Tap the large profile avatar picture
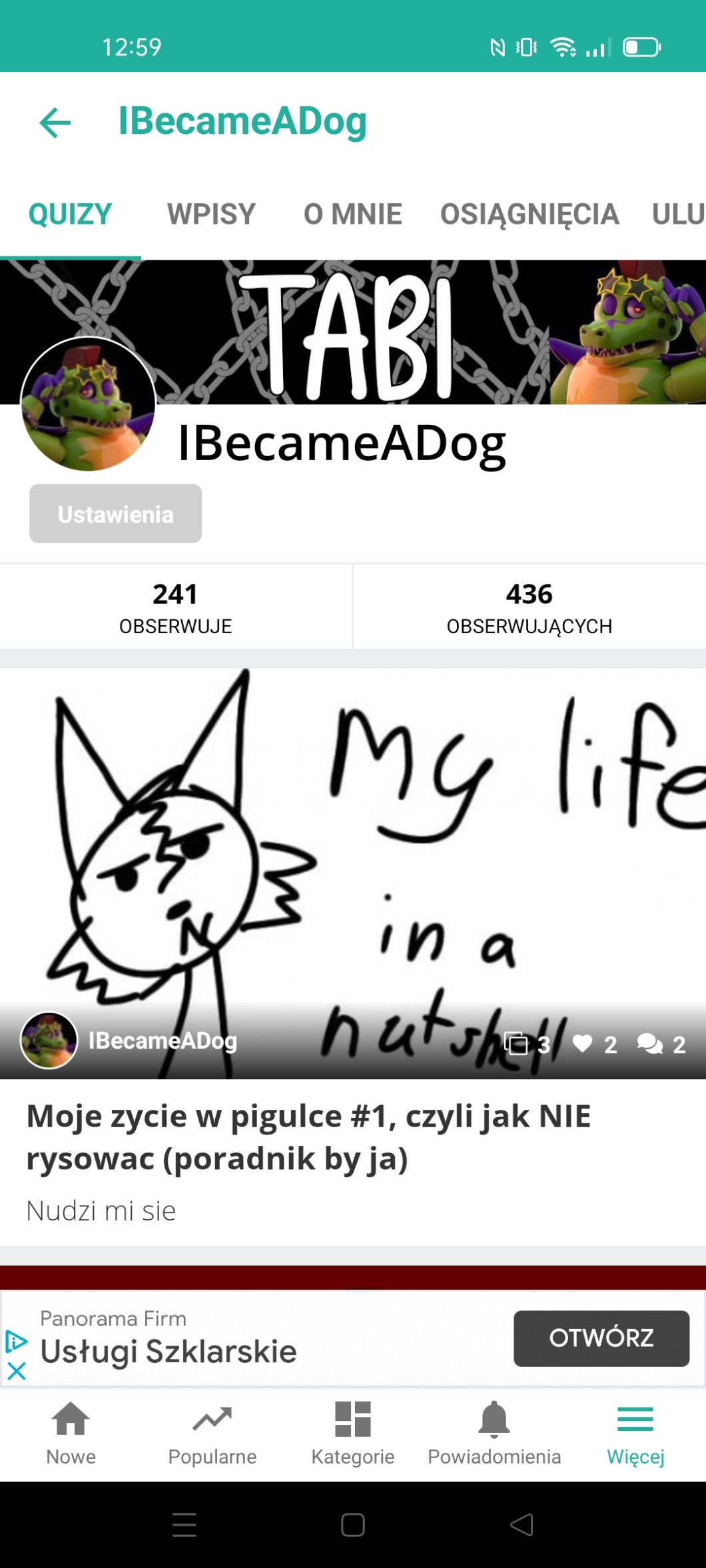Screen dimensions: 706x1568 coord(88,404)
